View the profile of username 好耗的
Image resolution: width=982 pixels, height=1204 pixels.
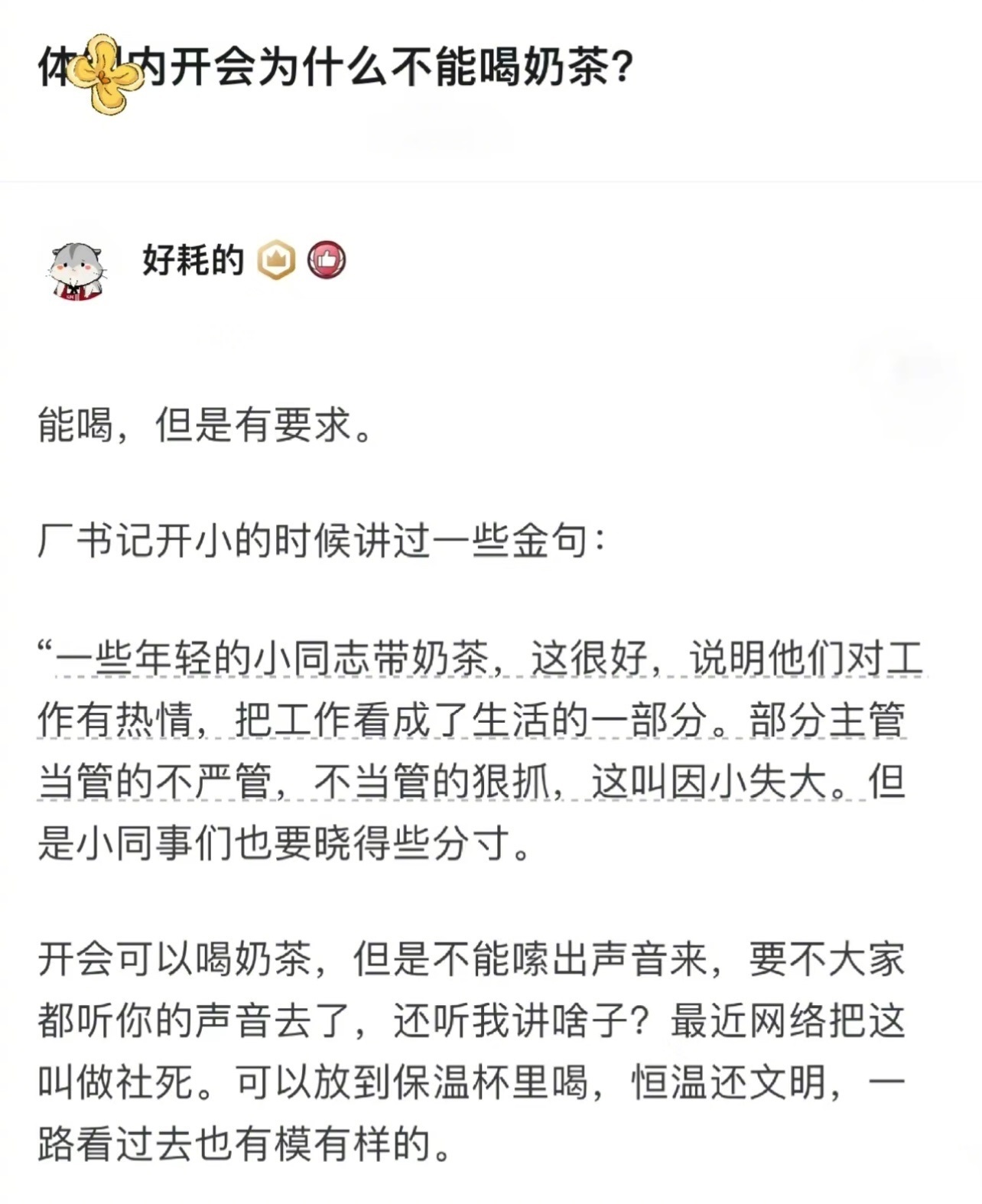[x=193, y=261]
